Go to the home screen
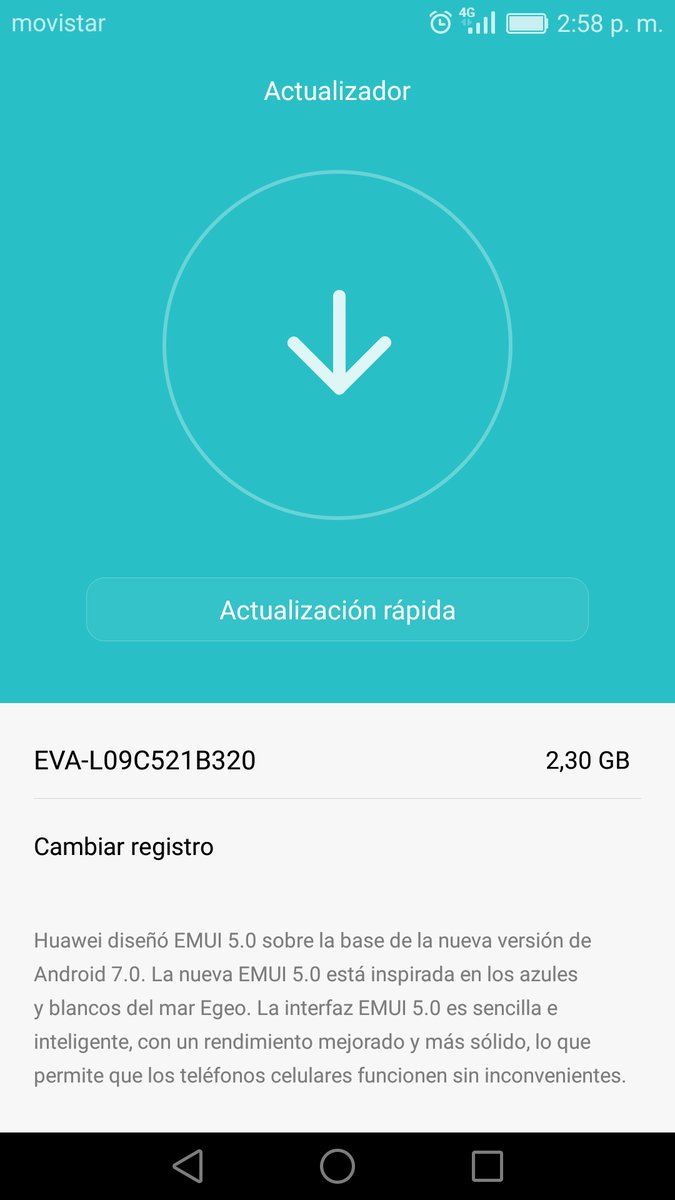675x1200 pixels. pos(337,1166)
